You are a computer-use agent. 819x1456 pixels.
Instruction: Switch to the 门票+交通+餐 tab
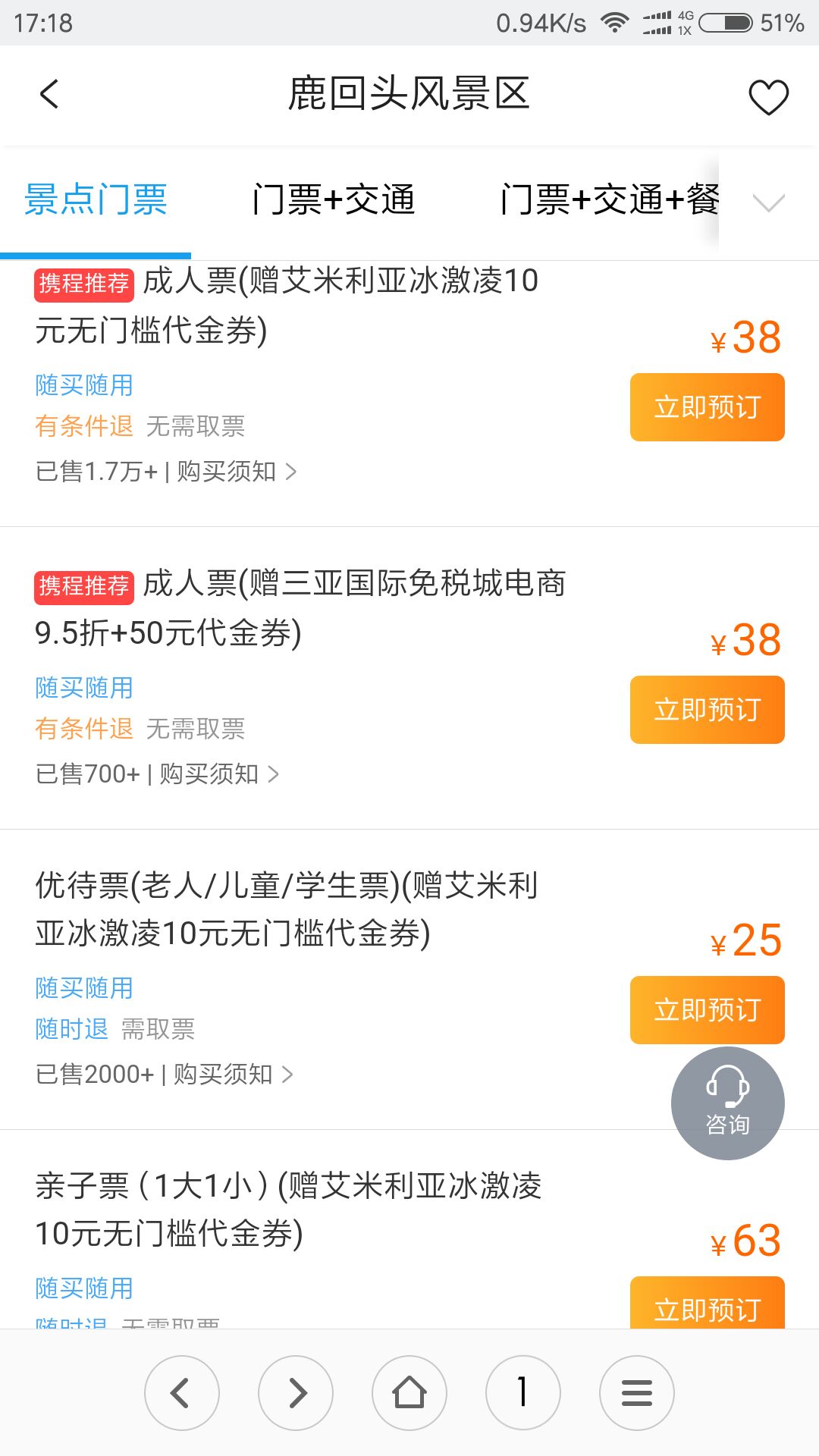[x=610, y=200]
